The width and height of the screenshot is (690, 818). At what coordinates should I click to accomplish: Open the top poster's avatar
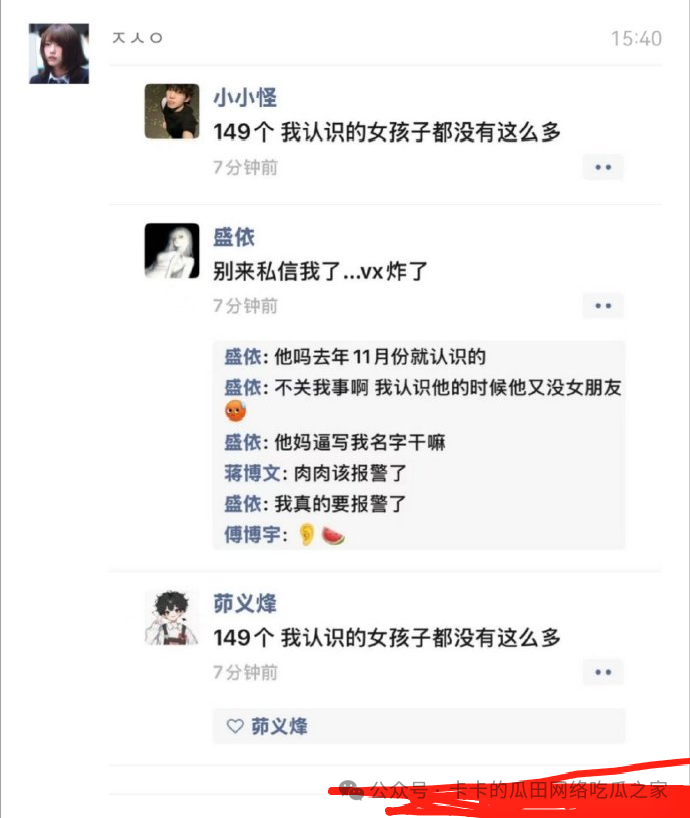[59, 54]
